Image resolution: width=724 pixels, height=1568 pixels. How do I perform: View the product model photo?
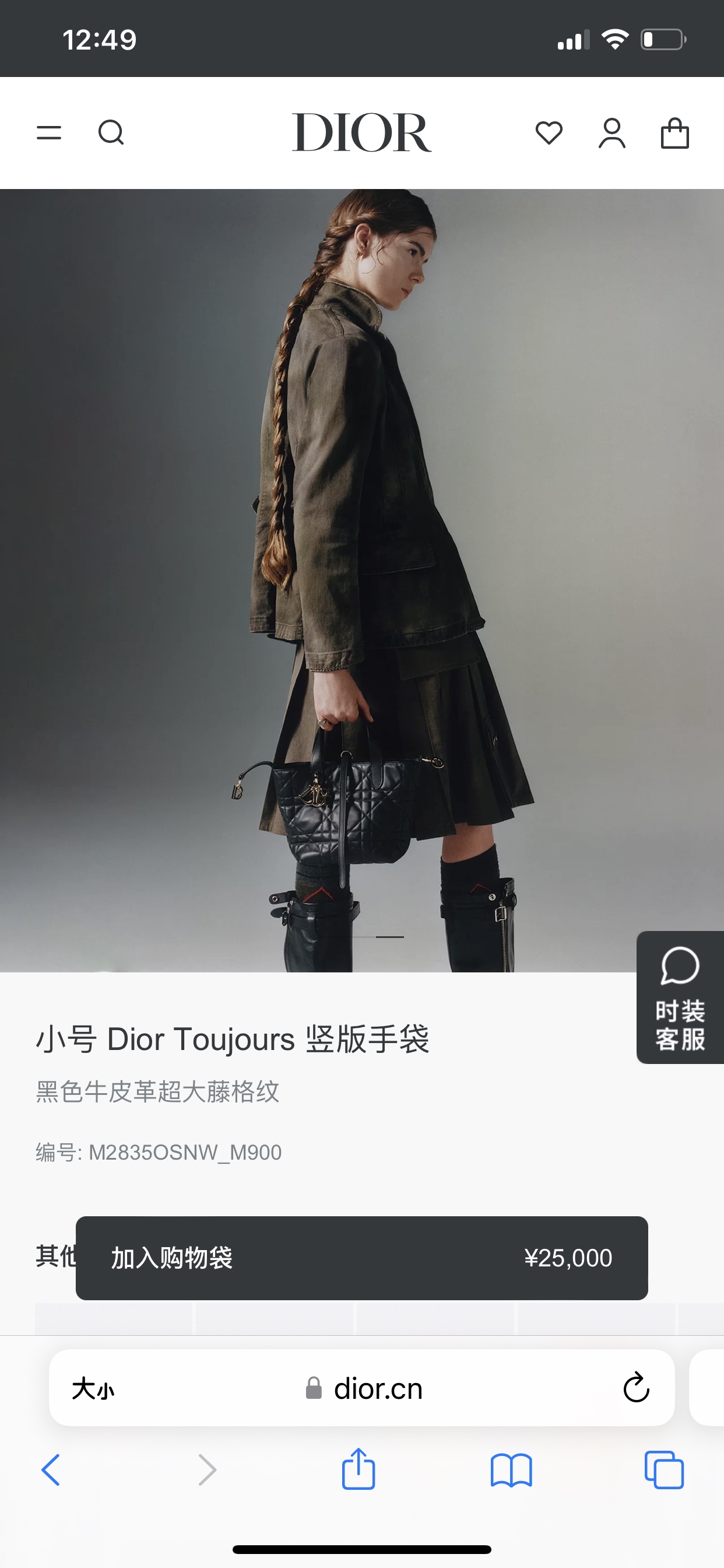click(361, 579)
